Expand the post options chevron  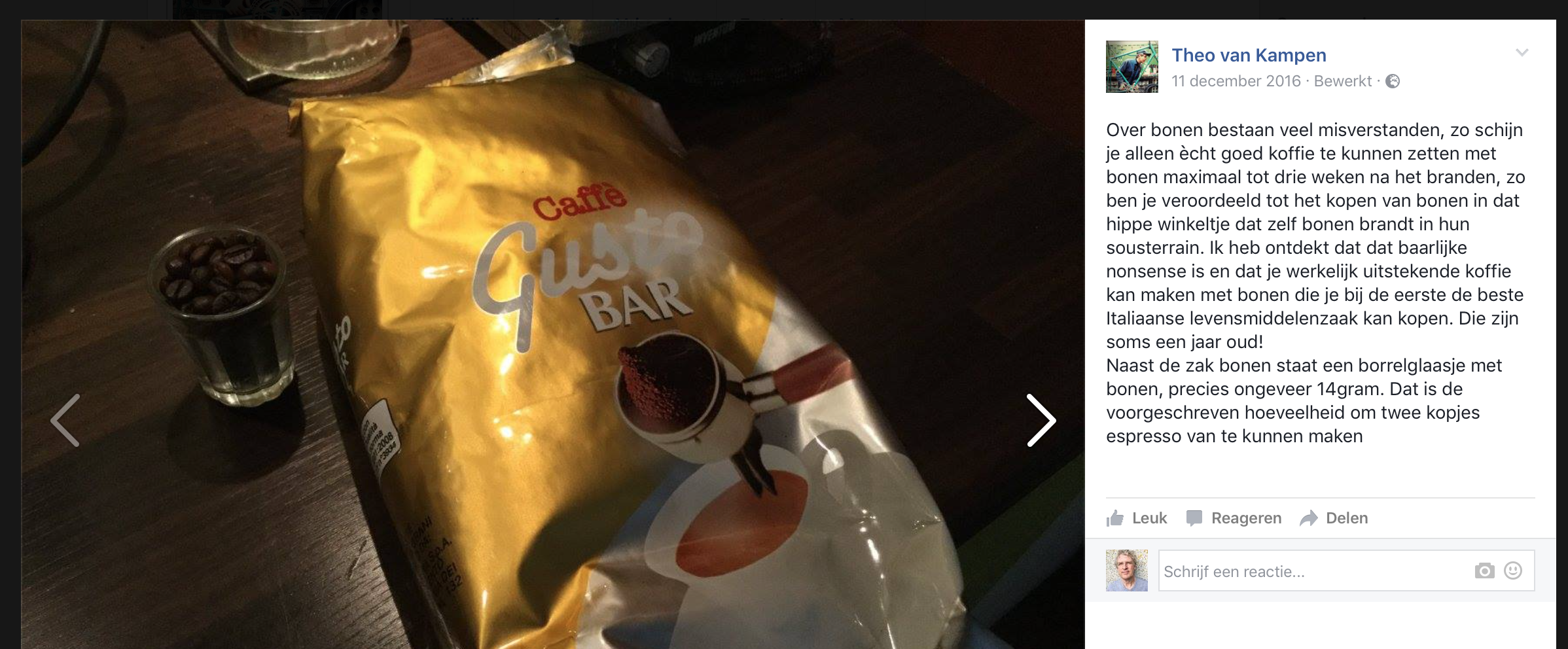pyautogui.click(x=1522, y=53)
